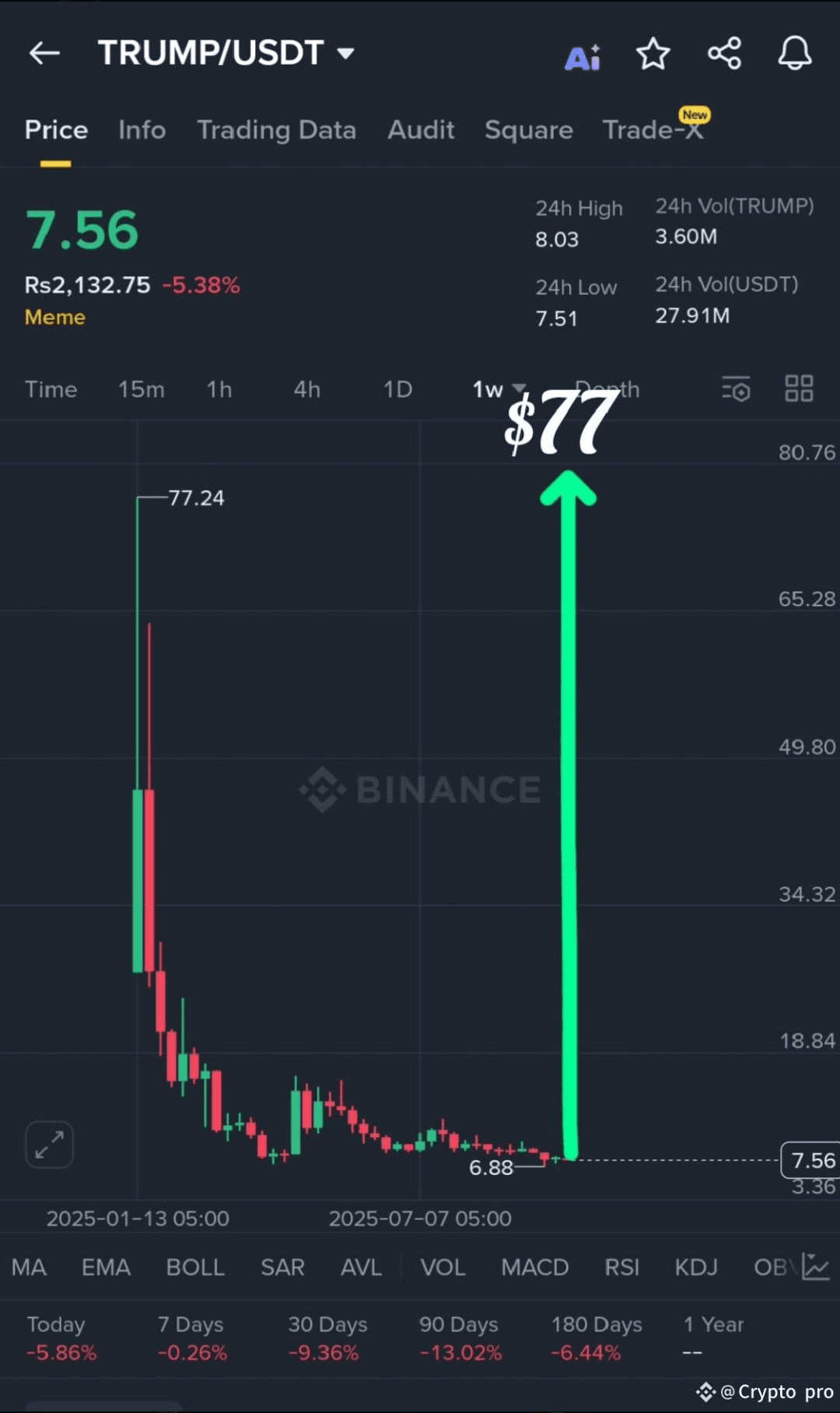Add TRUMP/USDT to favorites with the star
This screenshot has width=840, height=1413.
point(653,54)
